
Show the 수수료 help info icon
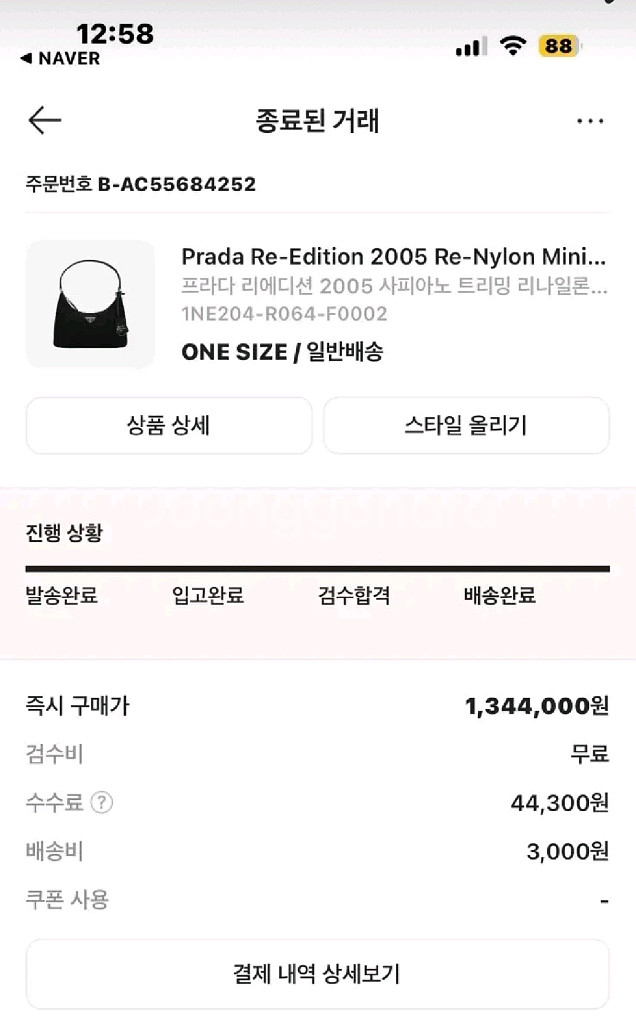coord(101,802)
